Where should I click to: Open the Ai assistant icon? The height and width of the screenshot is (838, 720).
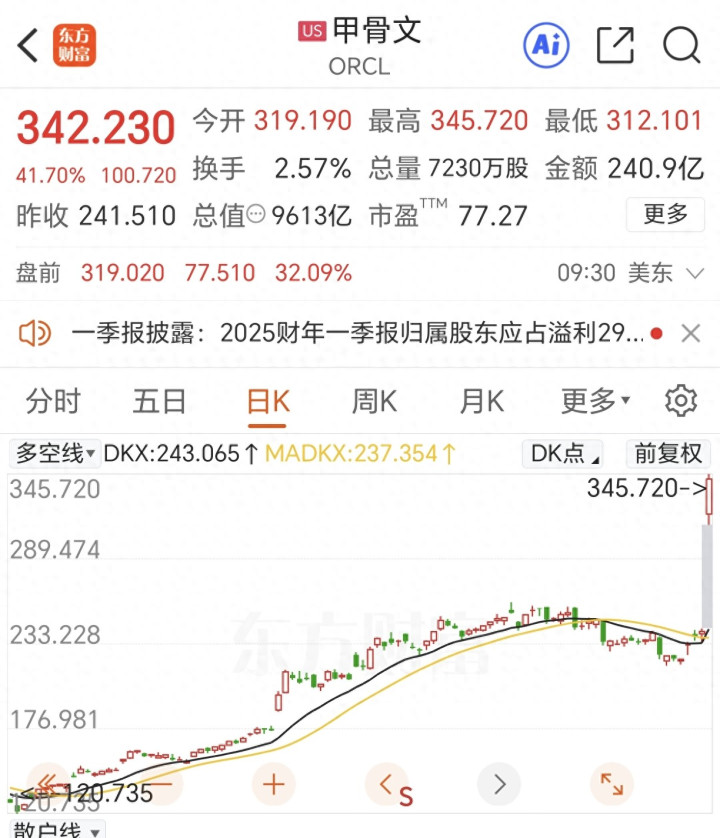coord(546,45)
